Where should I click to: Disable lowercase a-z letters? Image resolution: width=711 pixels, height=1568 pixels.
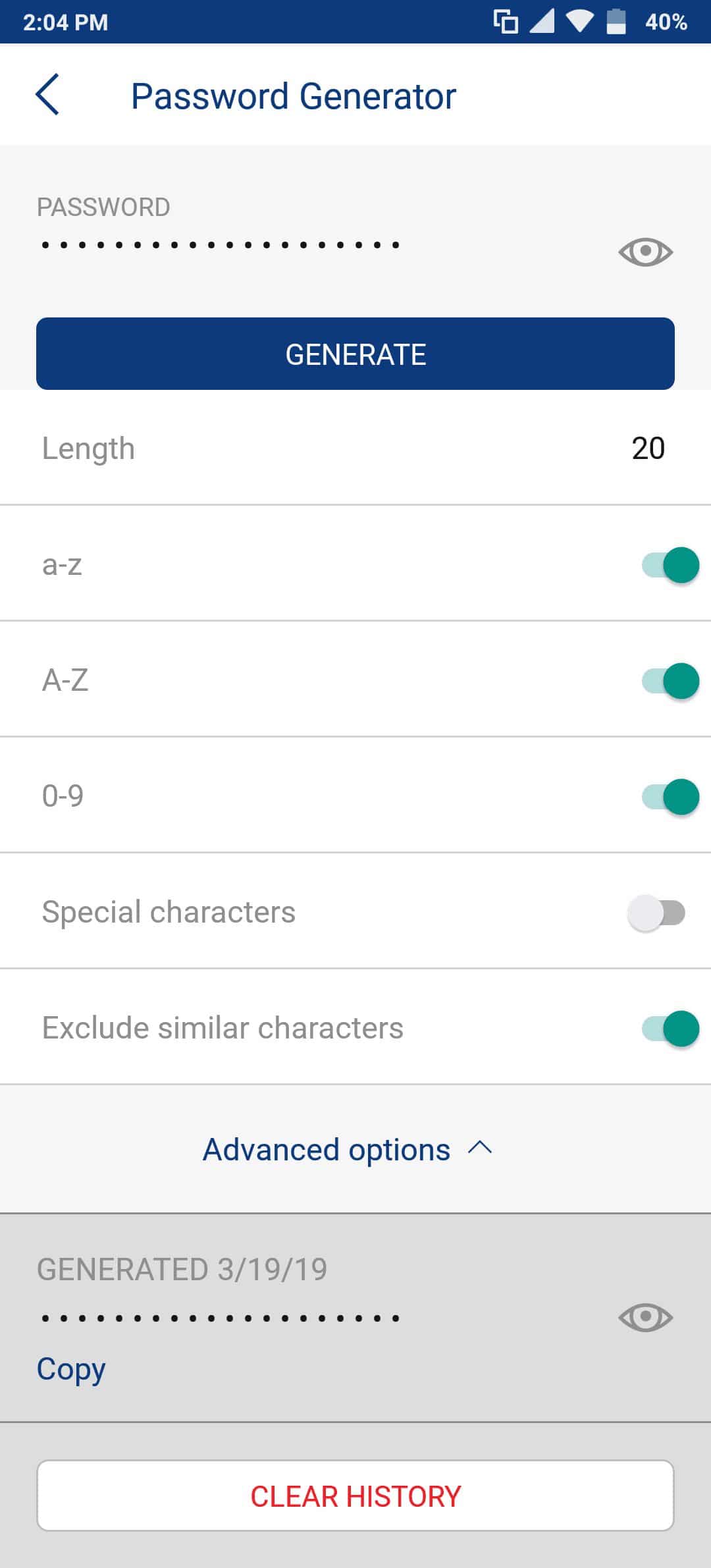(670, 565)
